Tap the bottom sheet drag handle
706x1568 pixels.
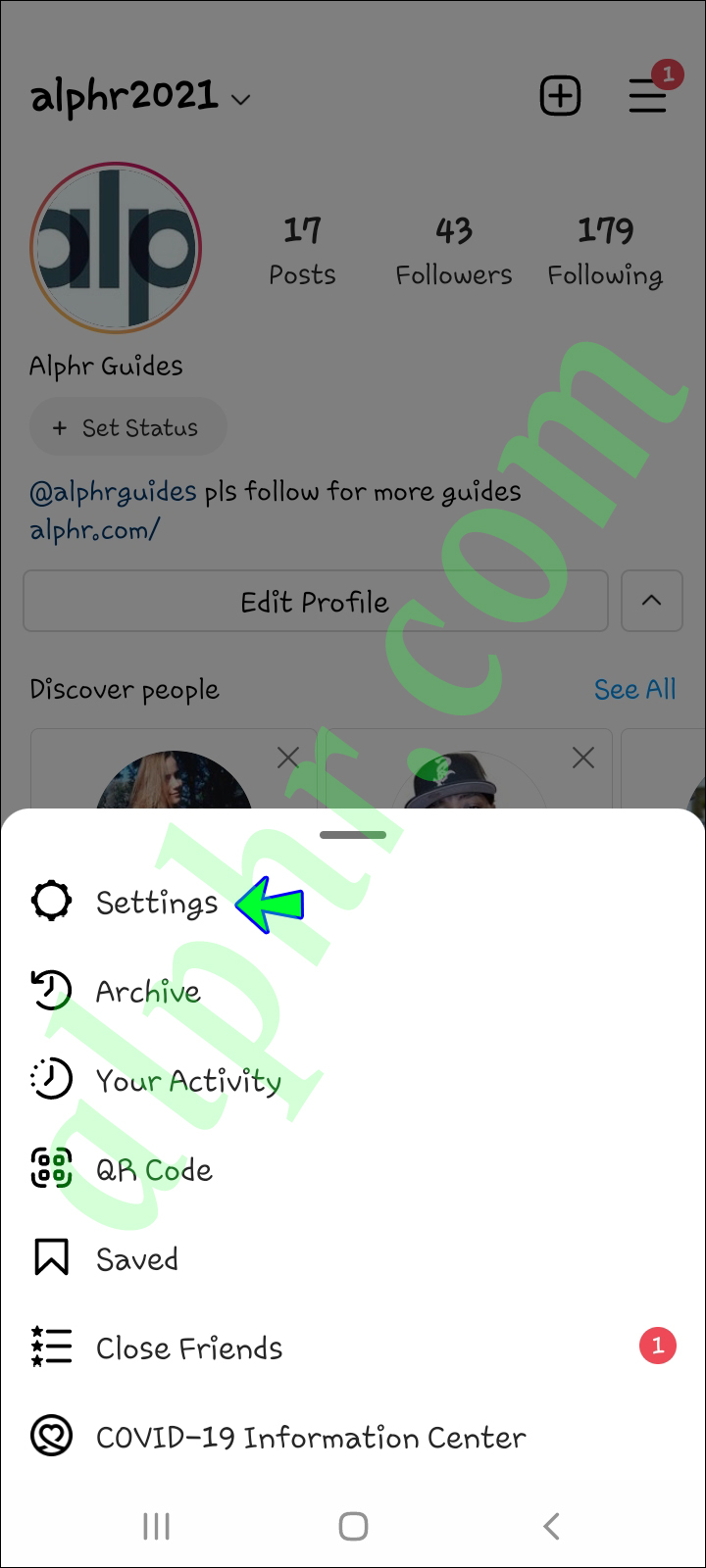click(x=353, y=836)
